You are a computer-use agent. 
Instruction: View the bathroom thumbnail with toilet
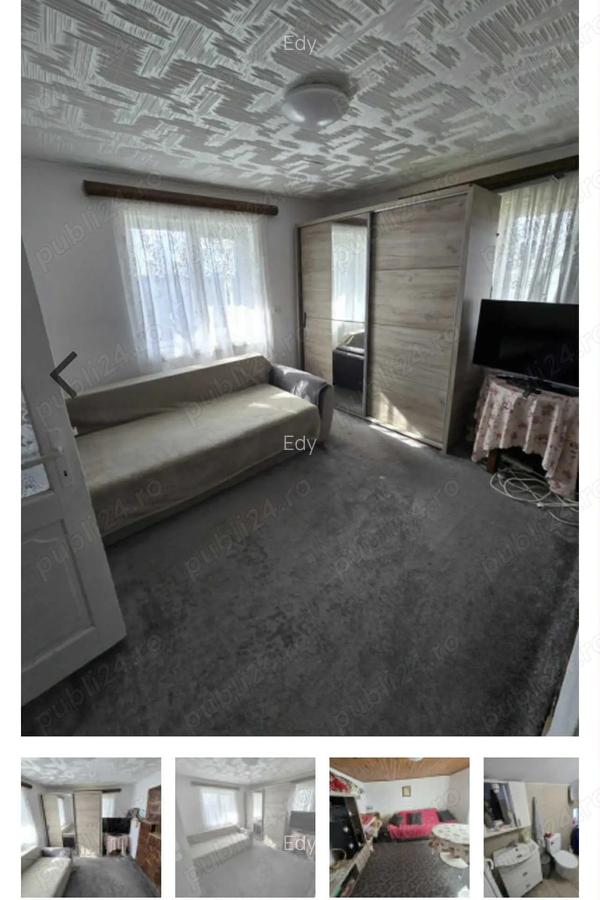(x=532, y=827)
